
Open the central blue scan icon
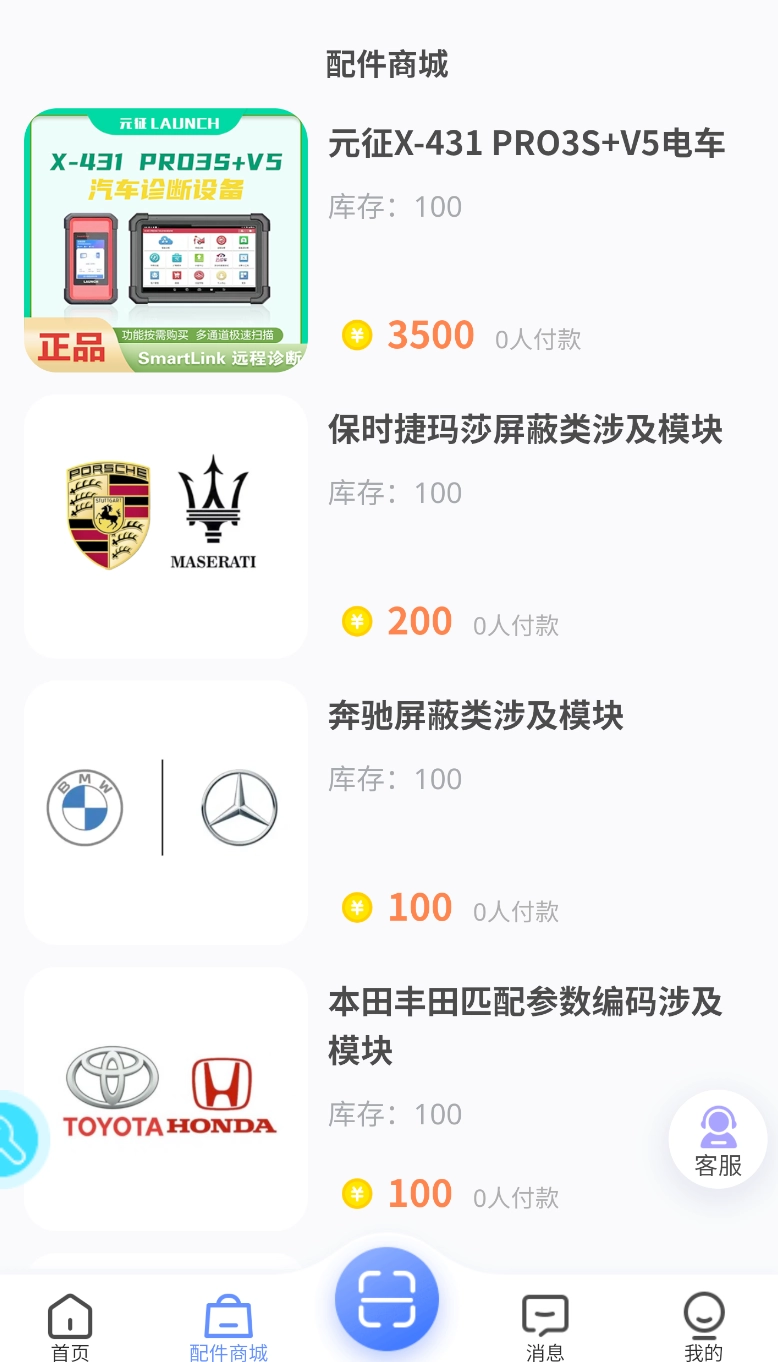(387, 1297)
